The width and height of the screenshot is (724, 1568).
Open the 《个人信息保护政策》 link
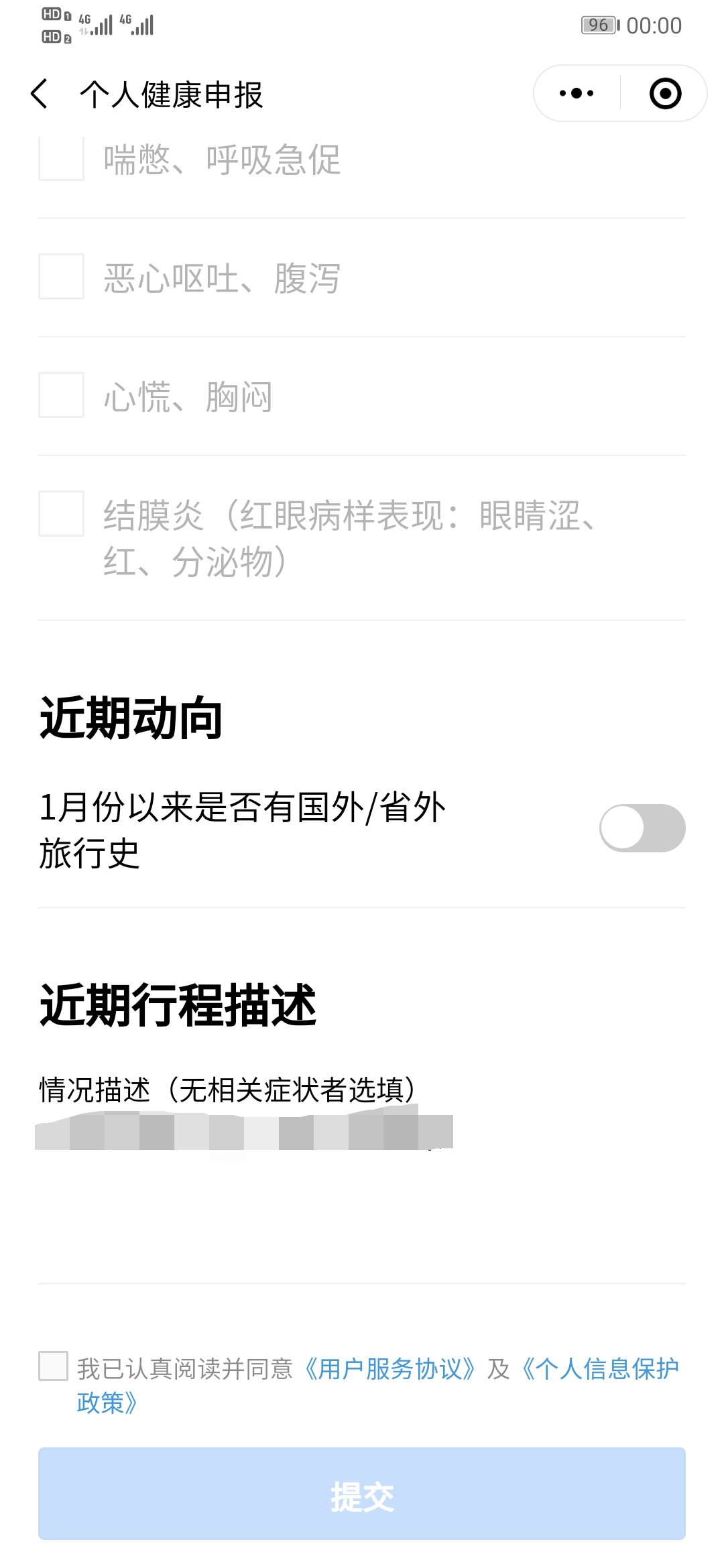[x=600, y=1368]
